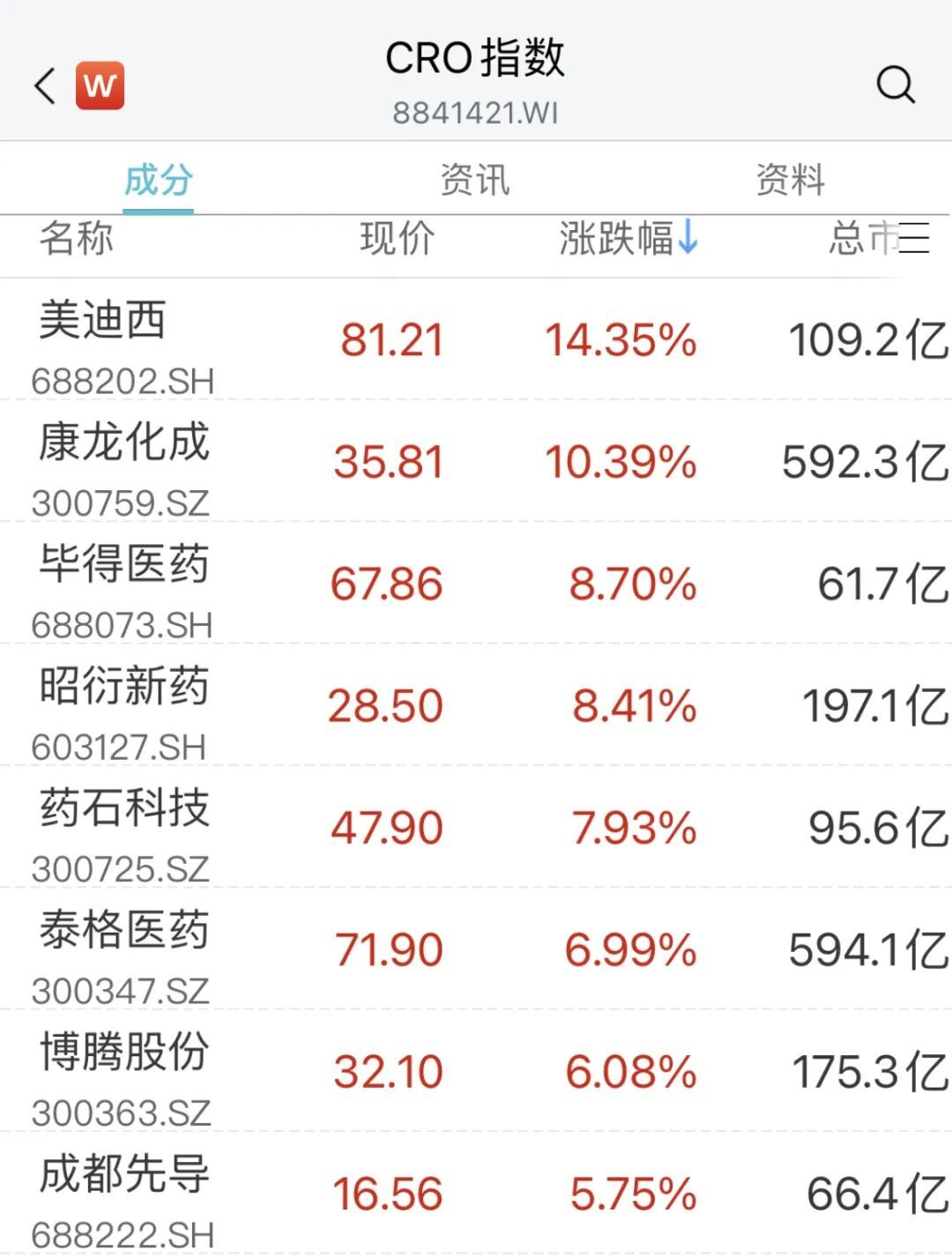The width and height of the screenshot is (952, 1258).
Task: Open the Wind W home icon
Action: [x=100, y=86]
